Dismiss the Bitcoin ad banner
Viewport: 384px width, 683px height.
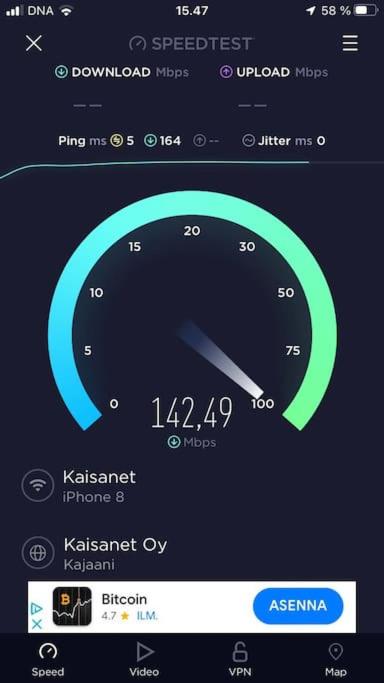37,624
